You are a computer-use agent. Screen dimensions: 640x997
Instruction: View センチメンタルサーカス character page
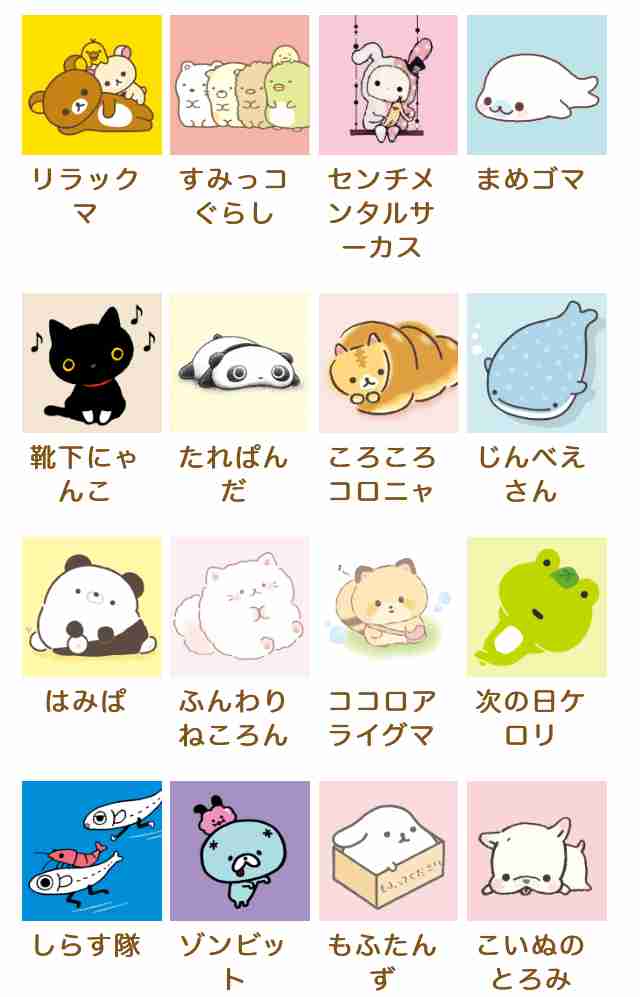coord(388,85)
